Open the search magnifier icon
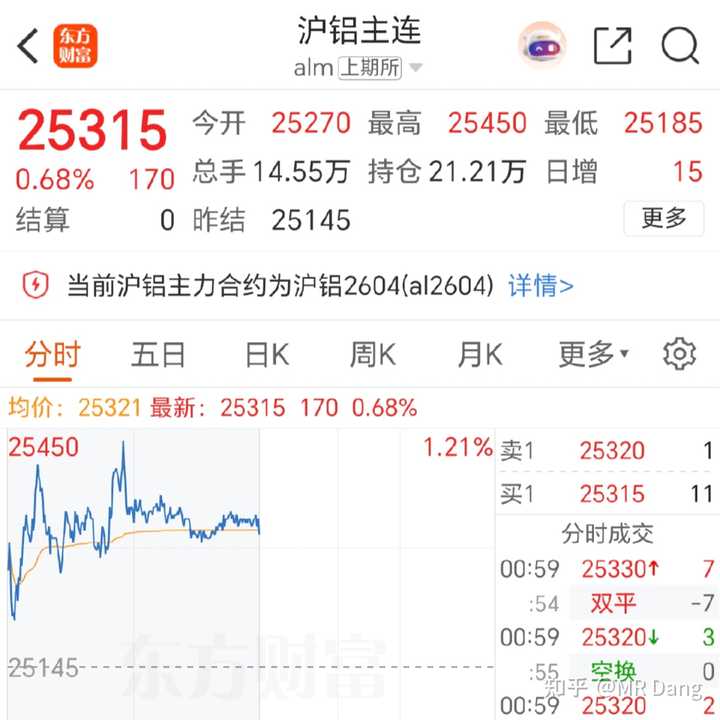This screenshot has height=720, width=720. pos(680,46)
